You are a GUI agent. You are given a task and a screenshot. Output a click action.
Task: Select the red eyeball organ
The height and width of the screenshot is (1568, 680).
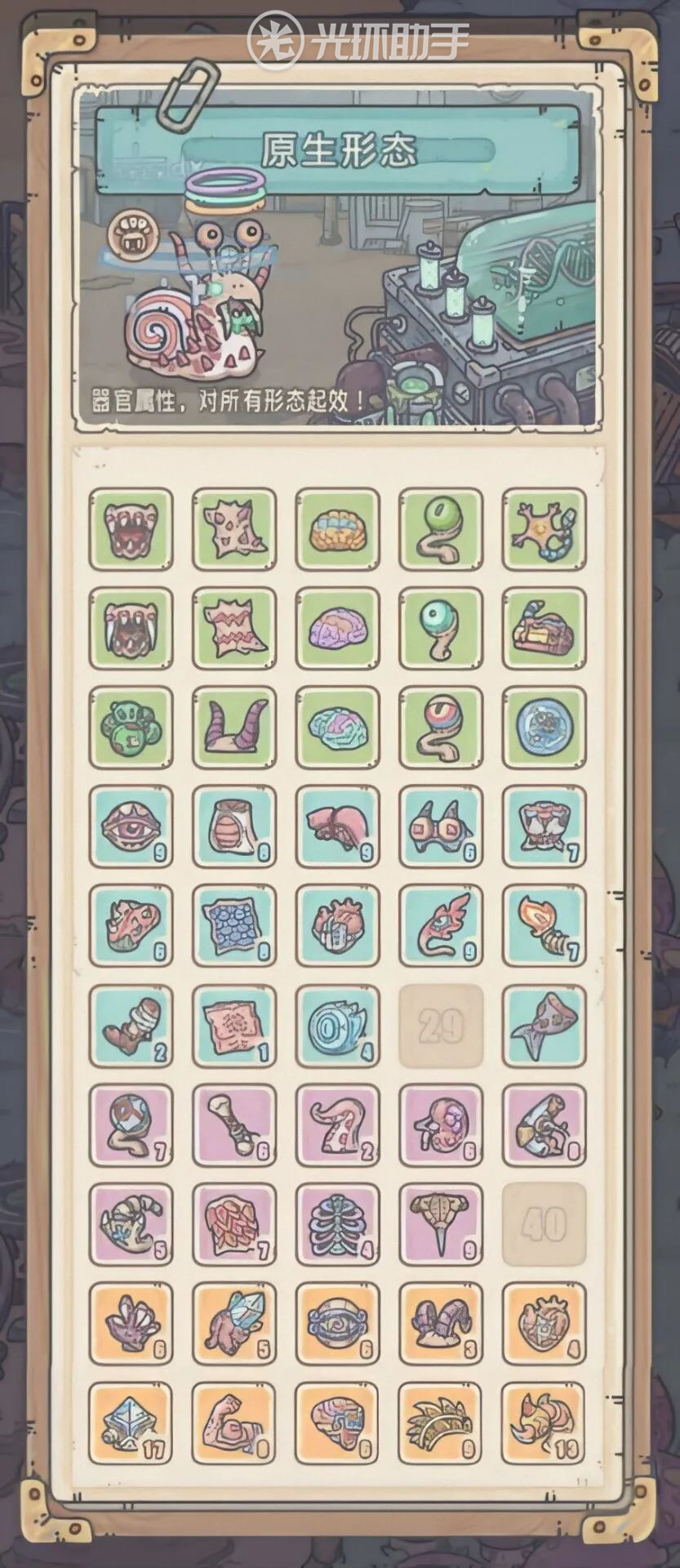pos(441,727)
